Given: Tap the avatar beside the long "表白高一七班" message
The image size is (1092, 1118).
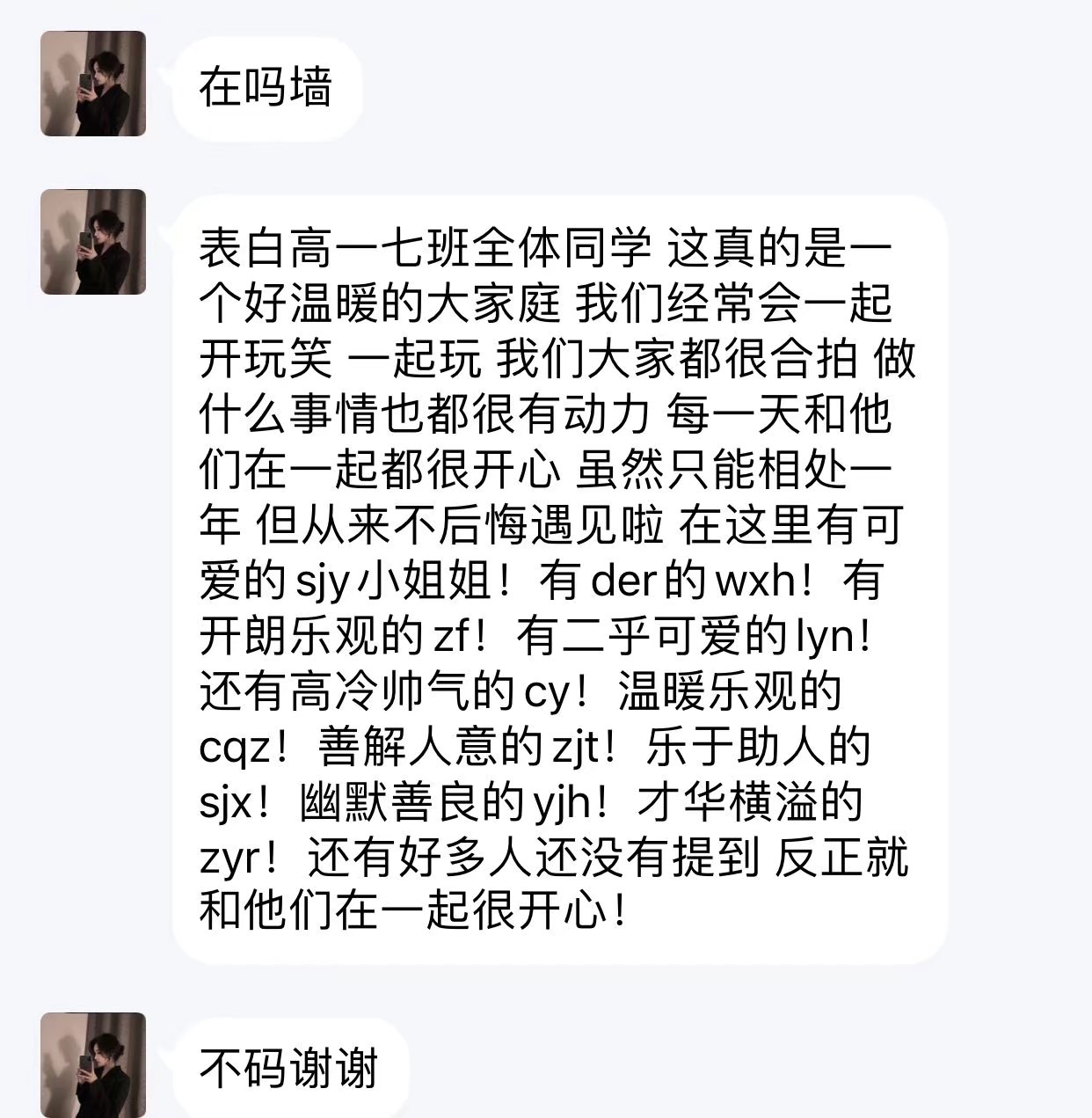Looking at the screenshot, I should pyautogui.click(x=93, y=242).
